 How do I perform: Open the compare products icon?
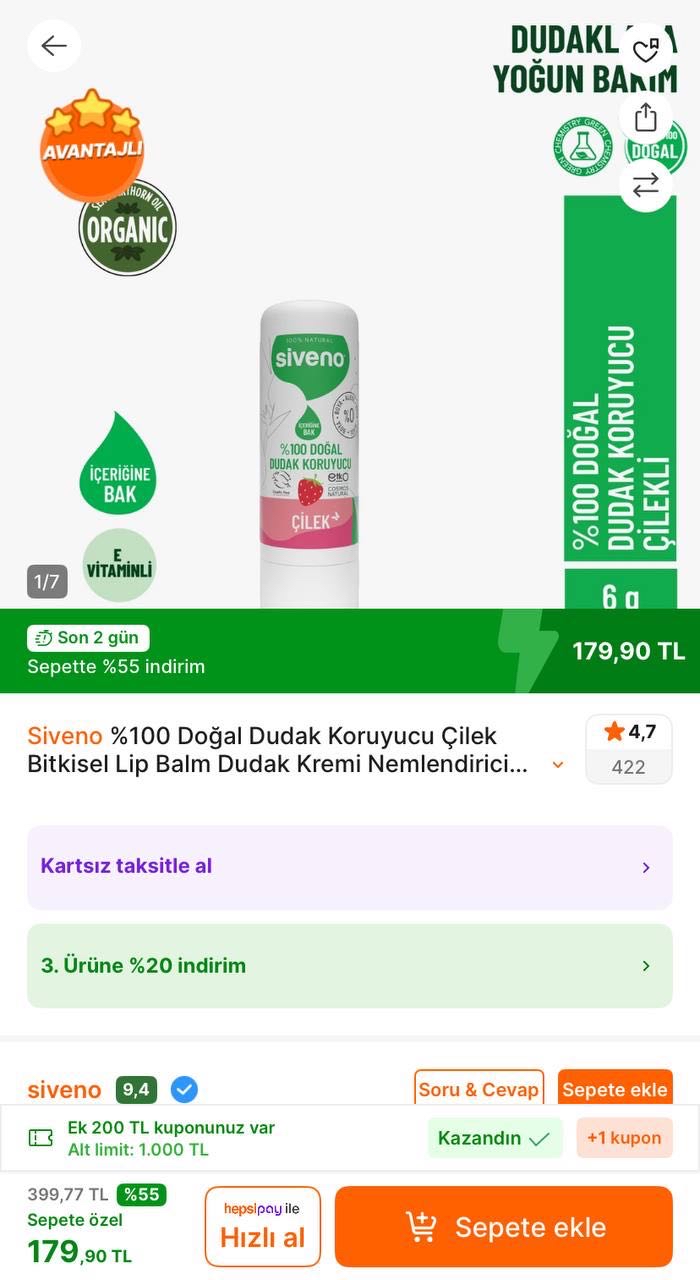pyautogui.click(x=646, y=185)
